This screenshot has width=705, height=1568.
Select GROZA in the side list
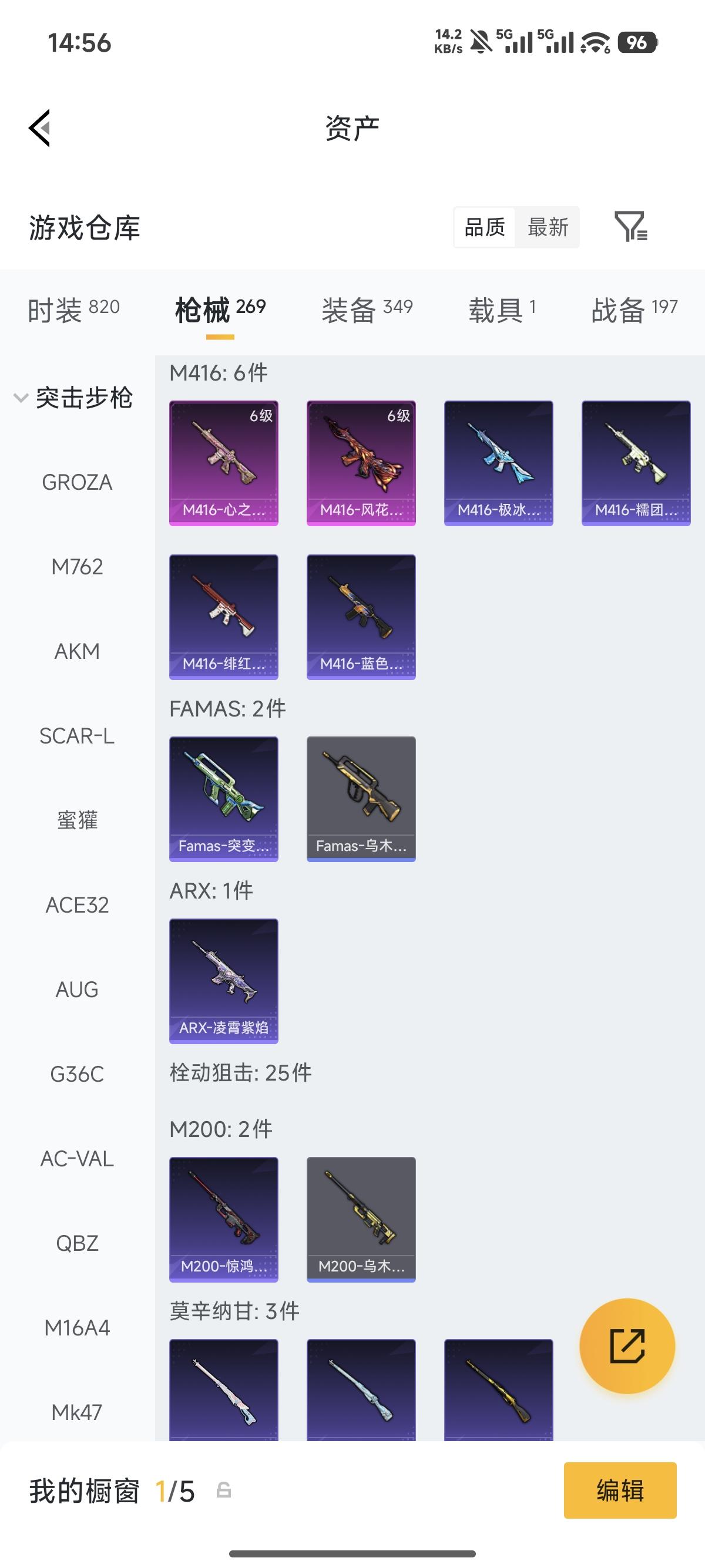point(78,482)
